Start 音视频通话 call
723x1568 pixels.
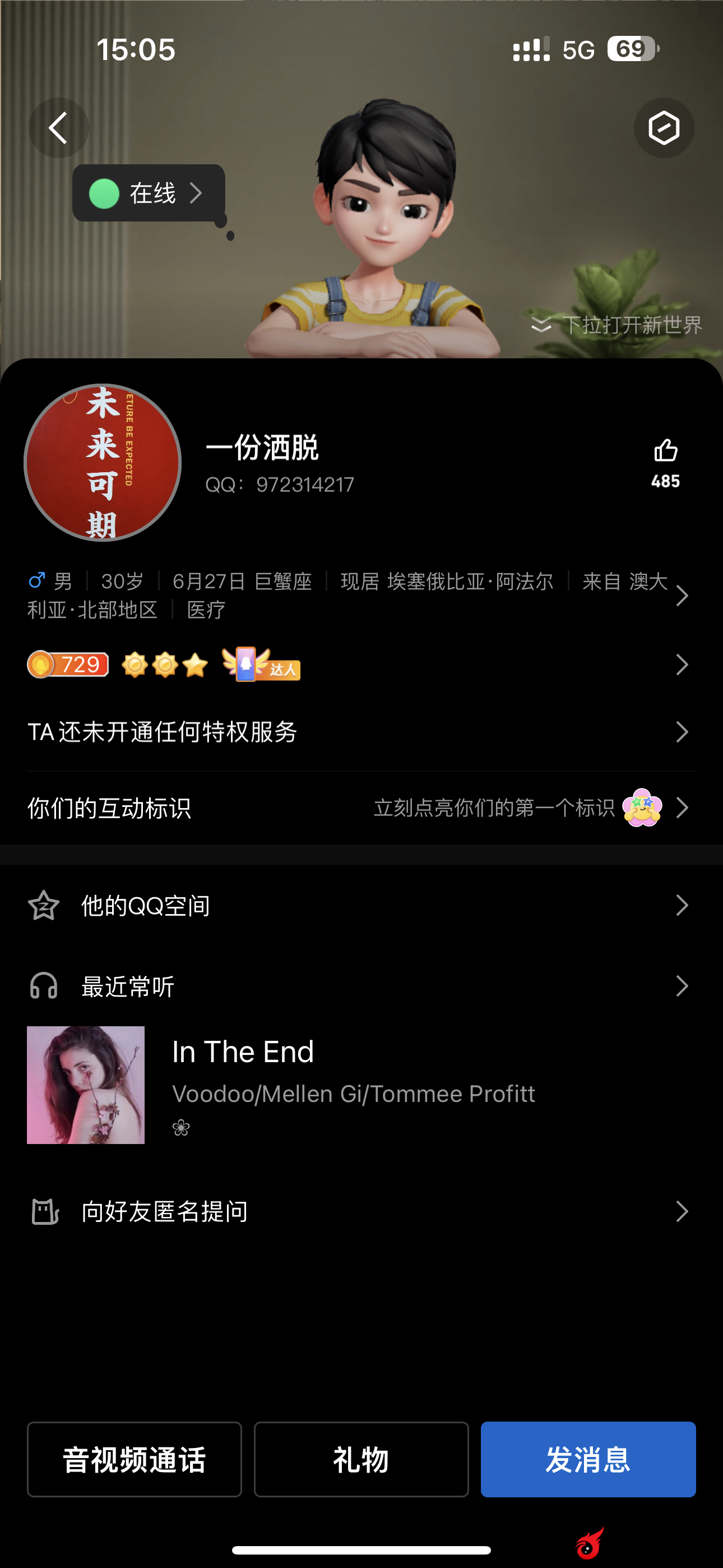pyautogui.click(x=135, y=1460)
